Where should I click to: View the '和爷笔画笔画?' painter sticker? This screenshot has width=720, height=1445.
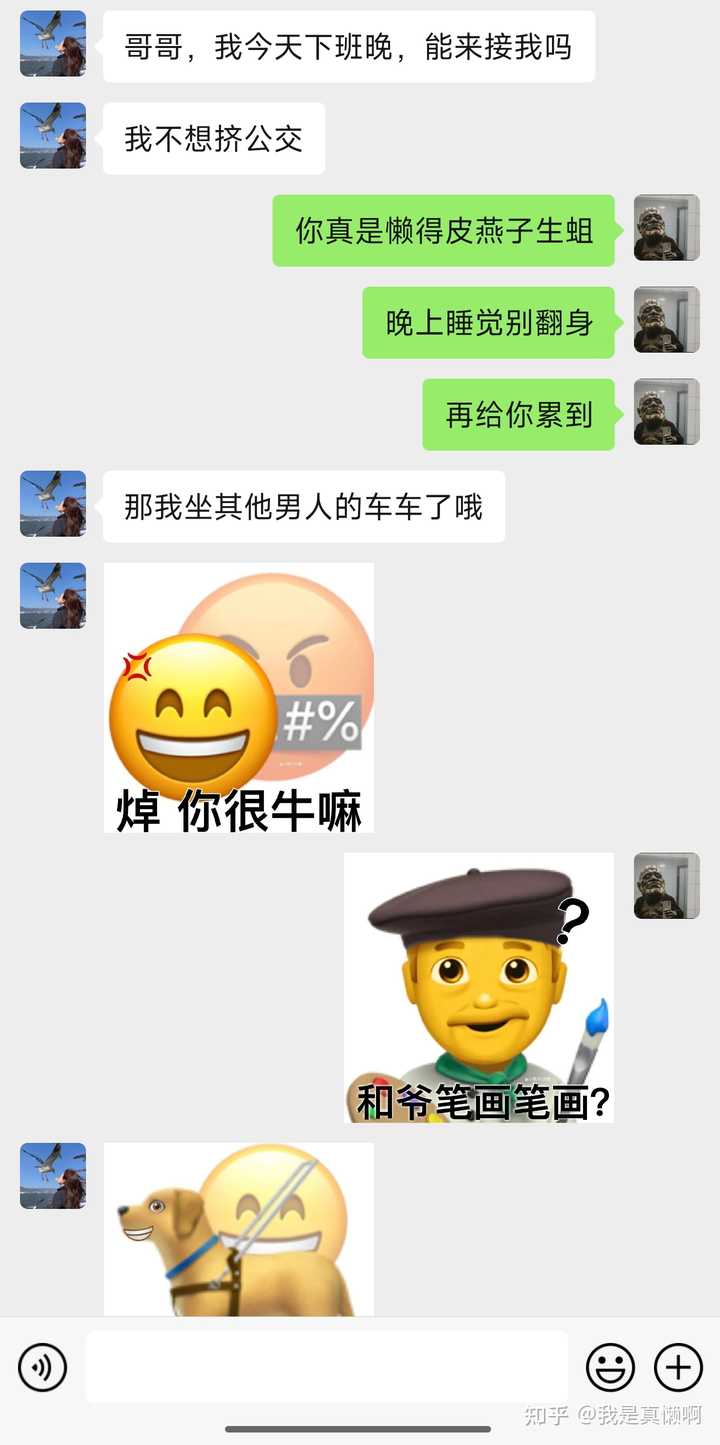coord(479,987)
